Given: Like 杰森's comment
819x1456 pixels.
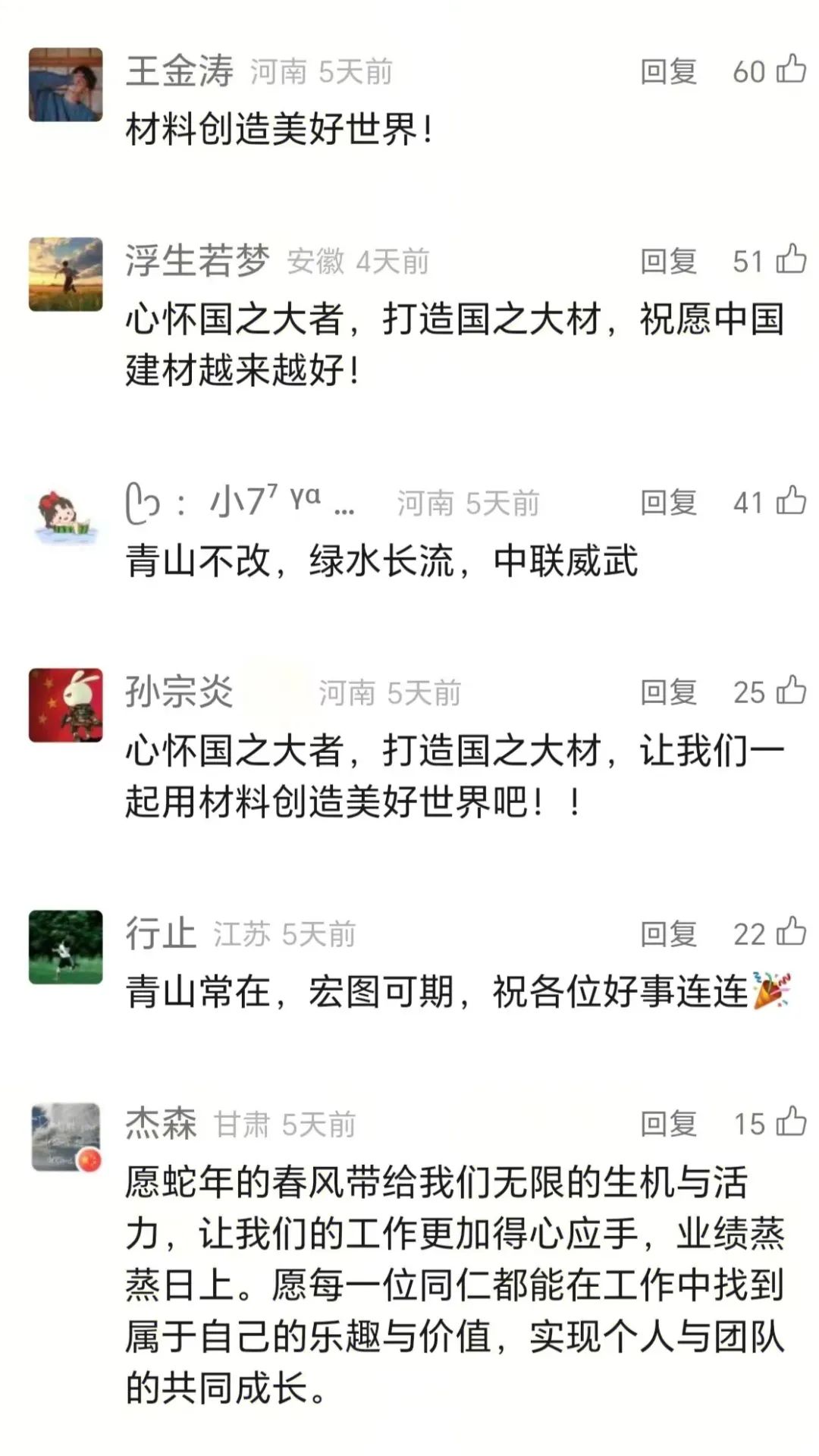Looking at the screenshot, I should coord(791,1122).
